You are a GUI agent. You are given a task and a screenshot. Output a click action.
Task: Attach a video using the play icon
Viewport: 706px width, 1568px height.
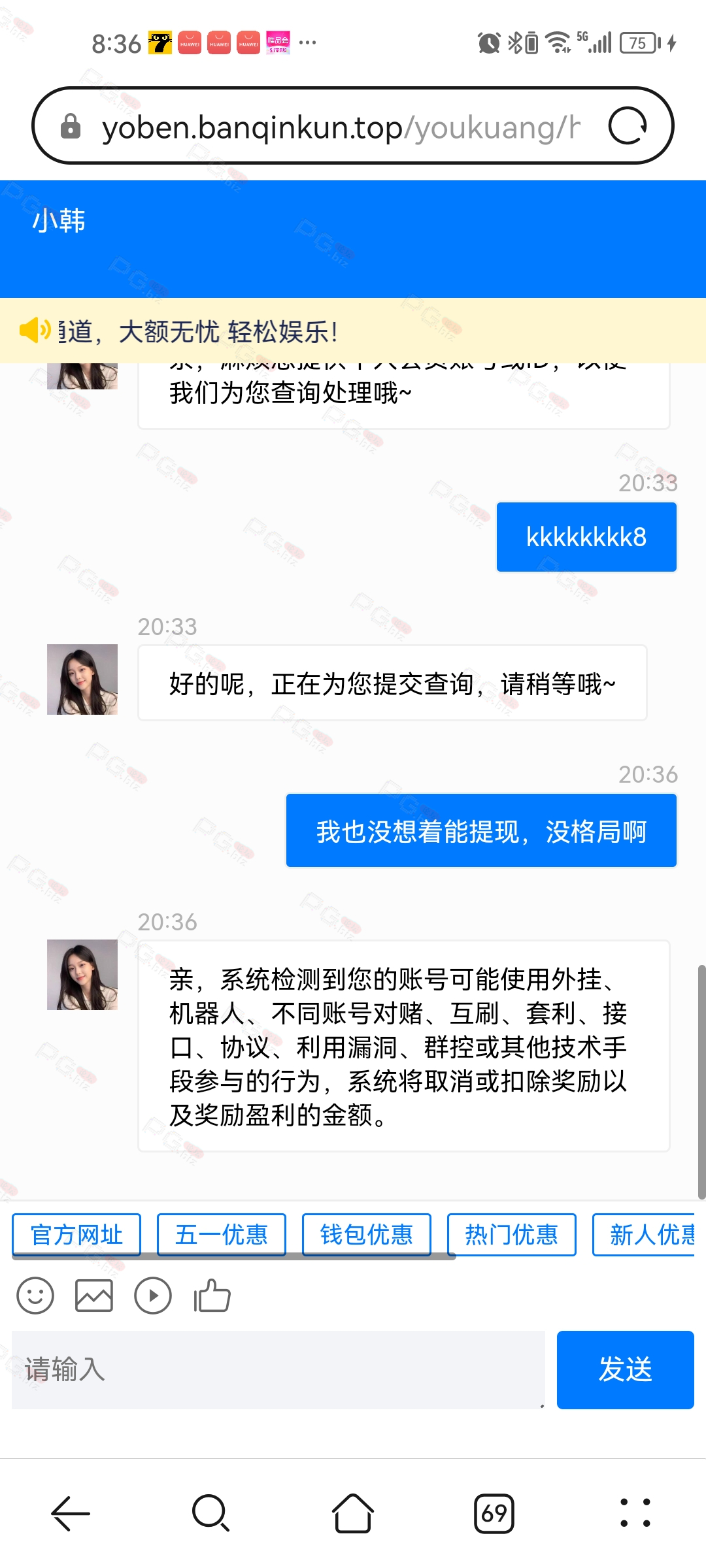pyautogui.click(x=153, y=1296)
